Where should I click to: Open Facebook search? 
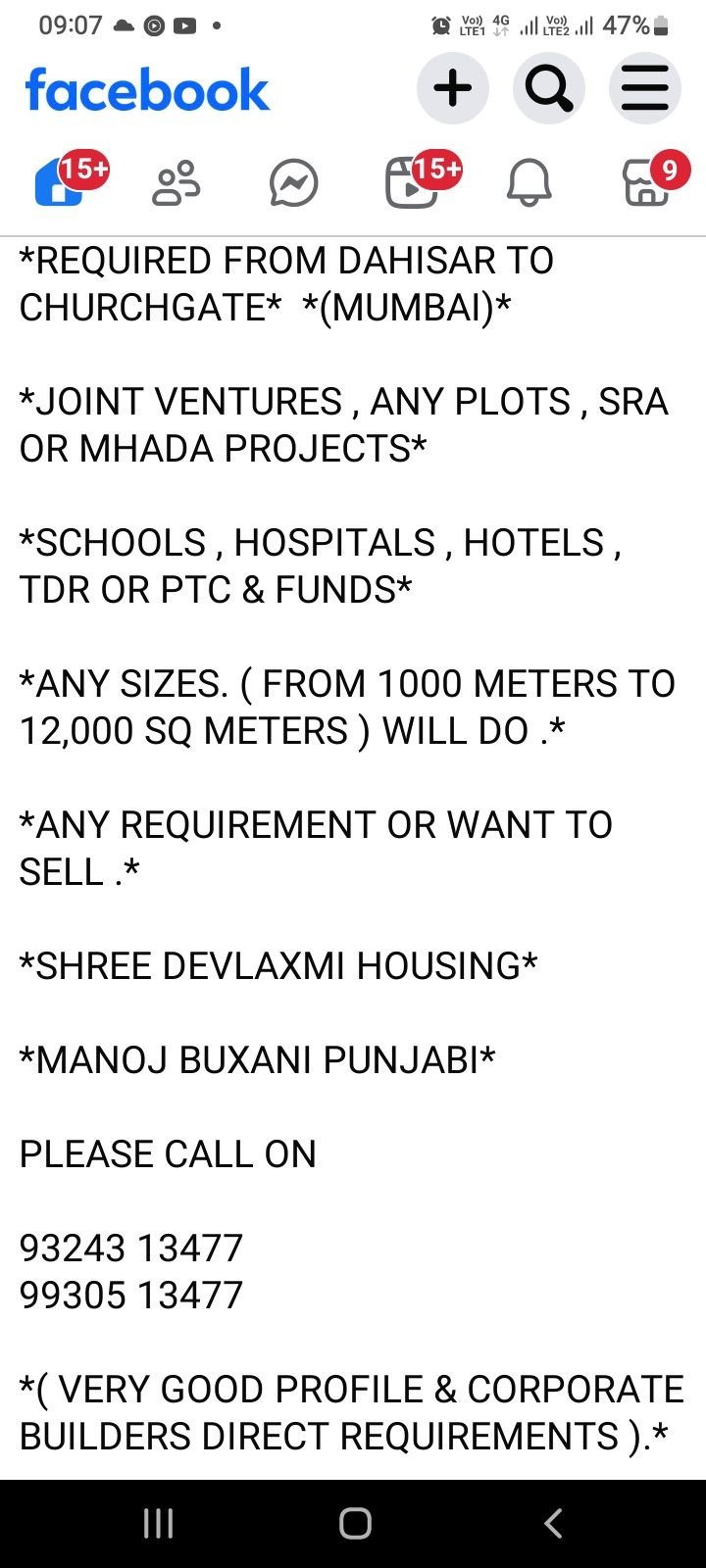[x=549, y=88]
